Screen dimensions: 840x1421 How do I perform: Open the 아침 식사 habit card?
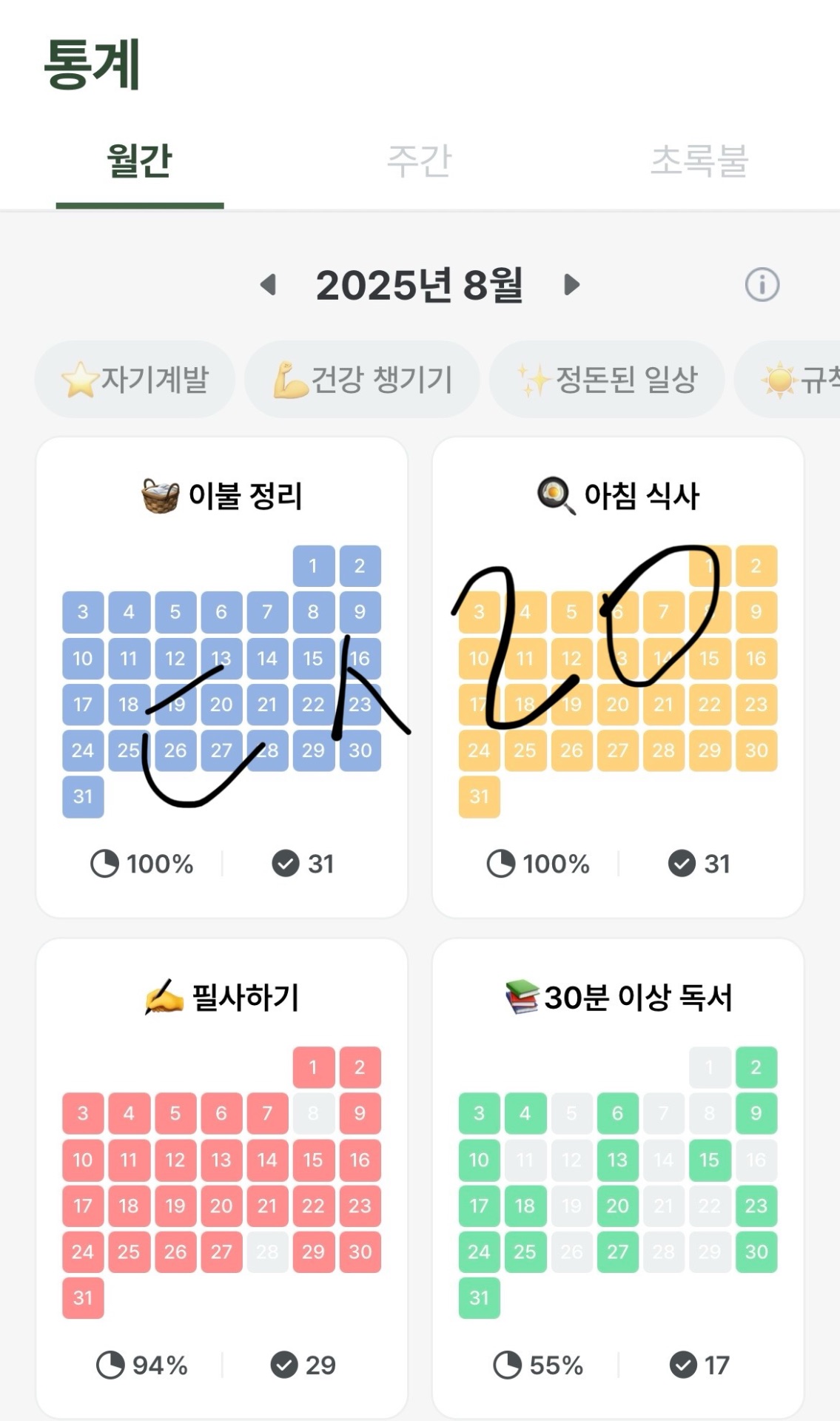click(618, 496)
